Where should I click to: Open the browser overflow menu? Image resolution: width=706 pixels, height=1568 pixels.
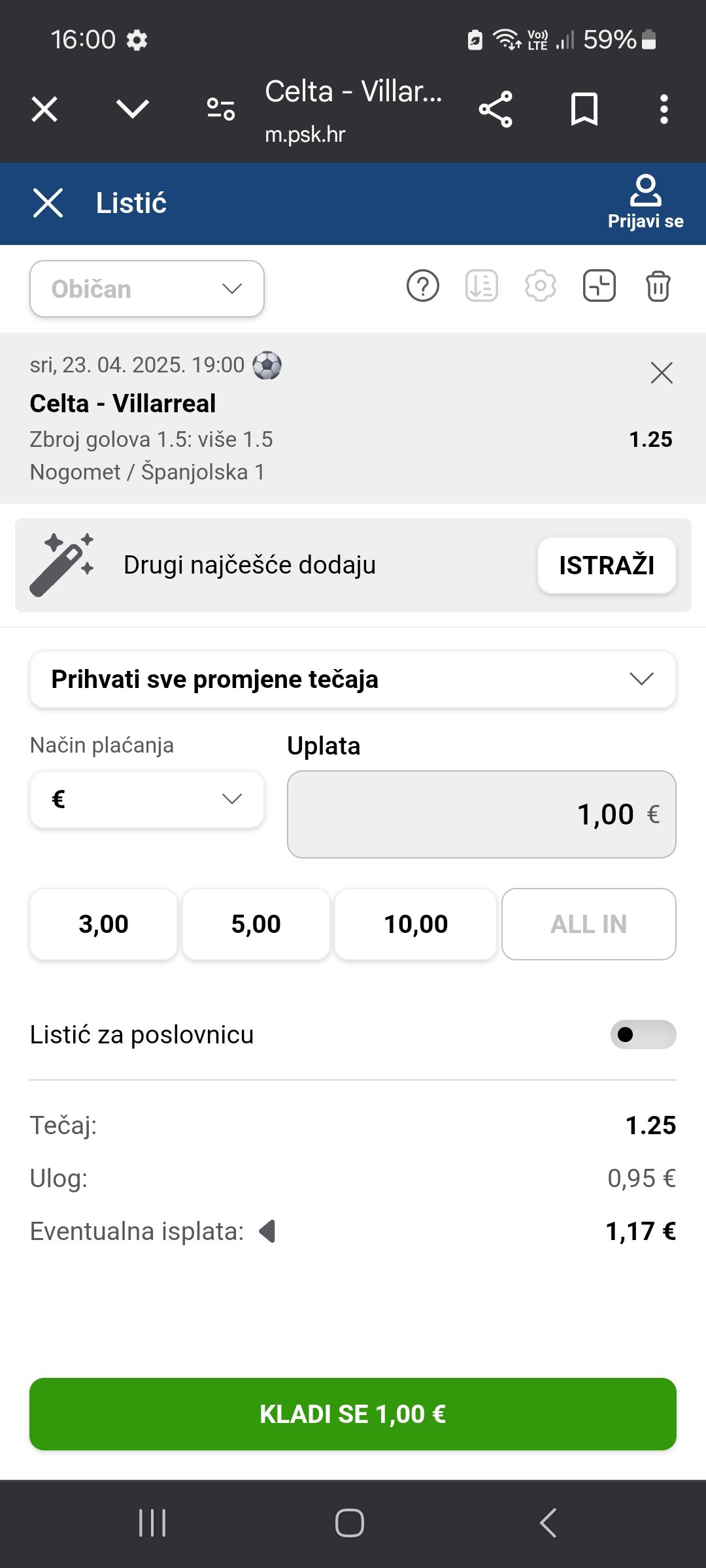tap(664, 109)
